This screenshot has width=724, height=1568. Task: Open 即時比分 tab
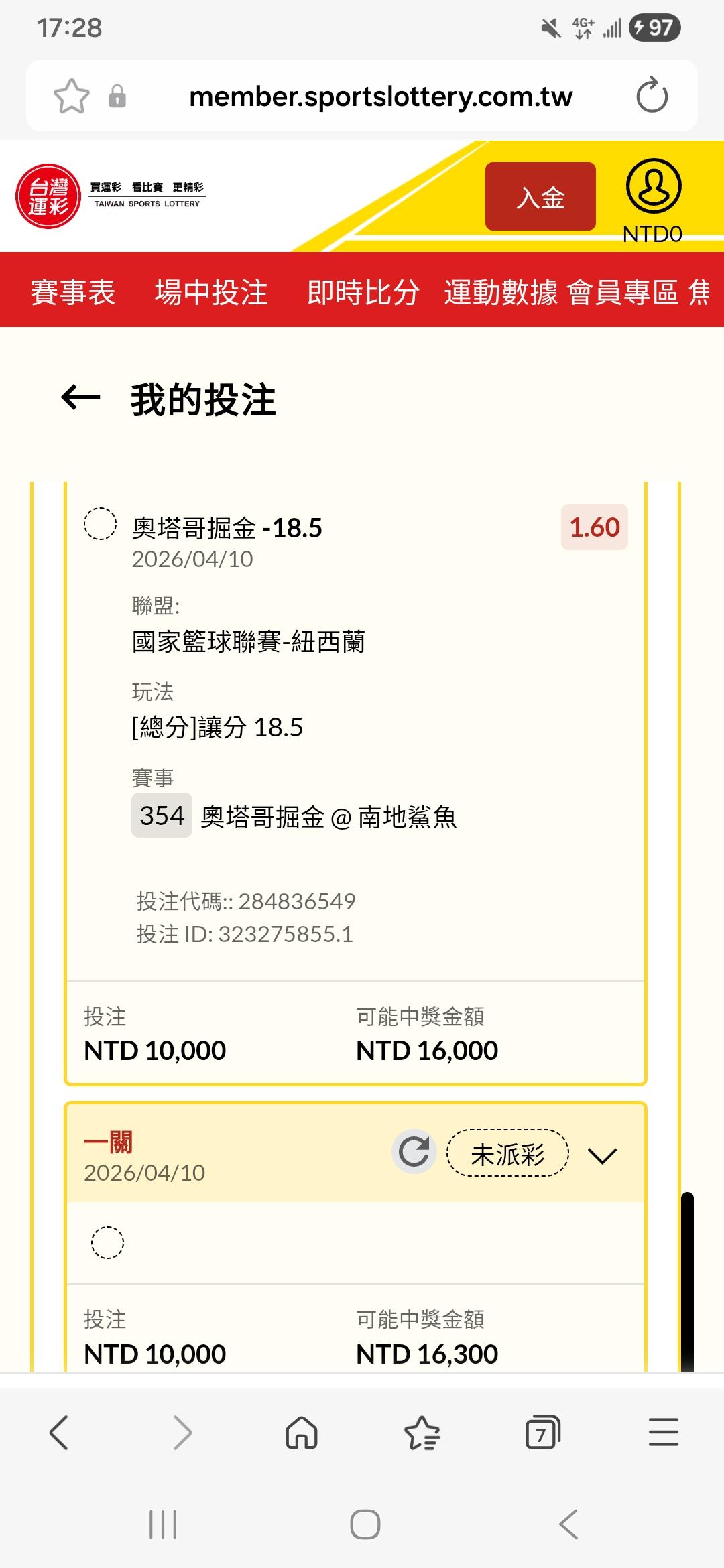pos(363,293)
